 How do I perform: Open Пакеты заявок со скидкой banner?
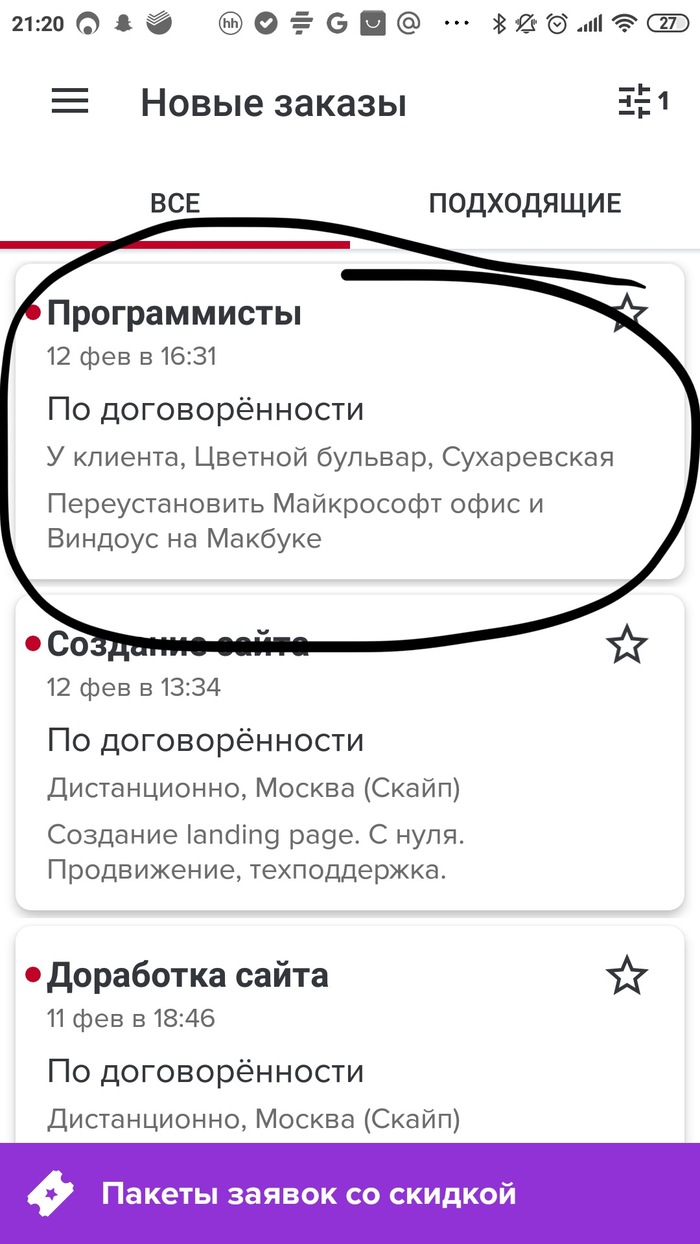coord(350,1193)
